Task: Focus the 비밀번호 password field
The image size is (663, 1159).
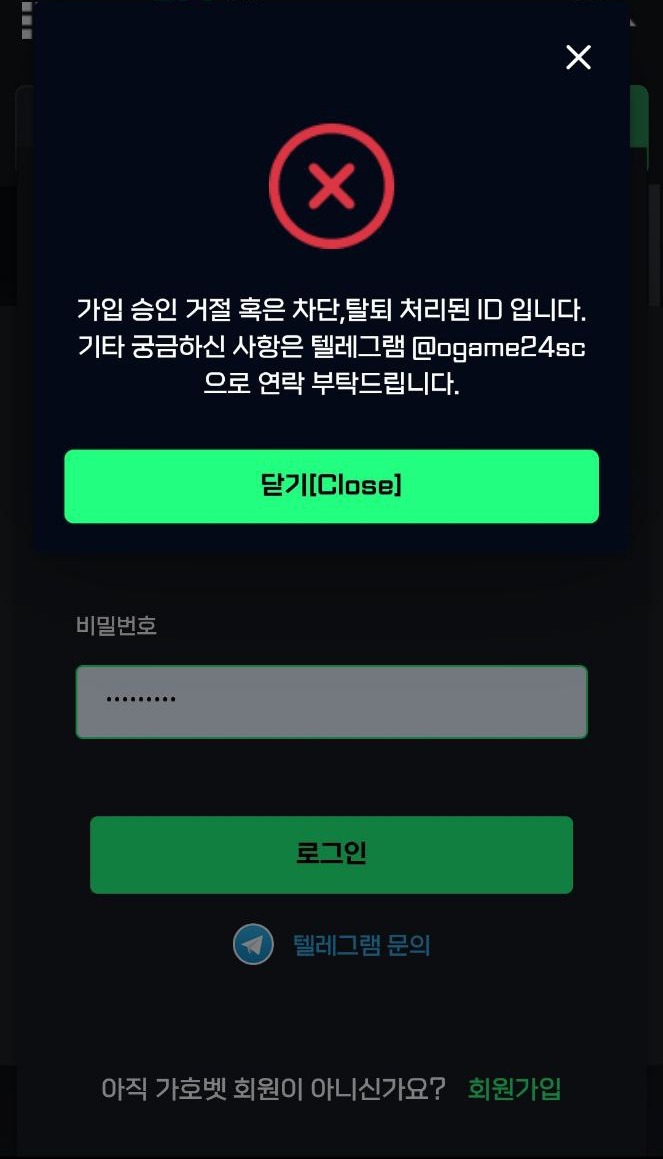Action: (331, 702)
